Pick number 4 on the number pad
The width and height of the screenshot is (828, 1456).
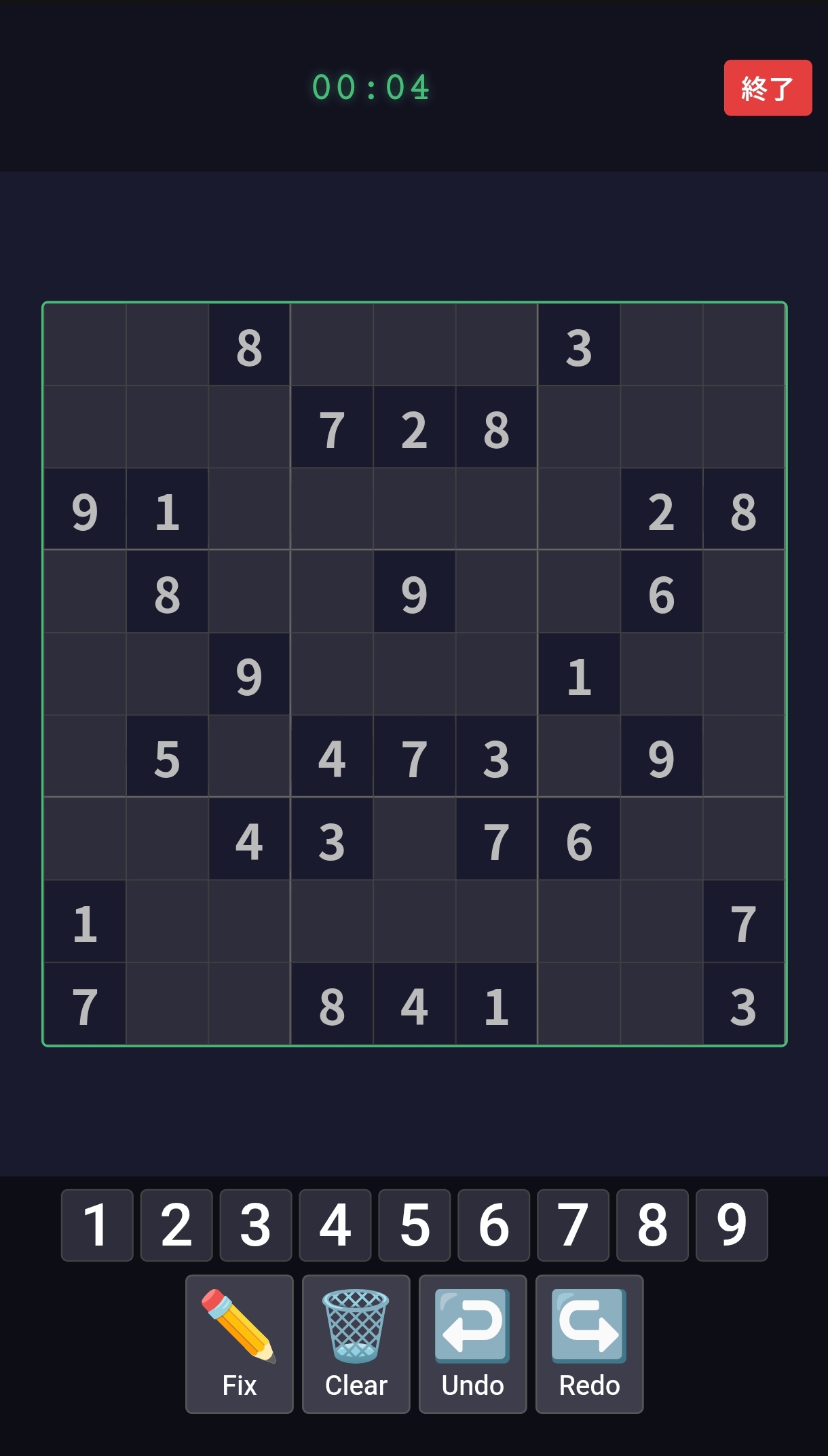[335, 1225]
